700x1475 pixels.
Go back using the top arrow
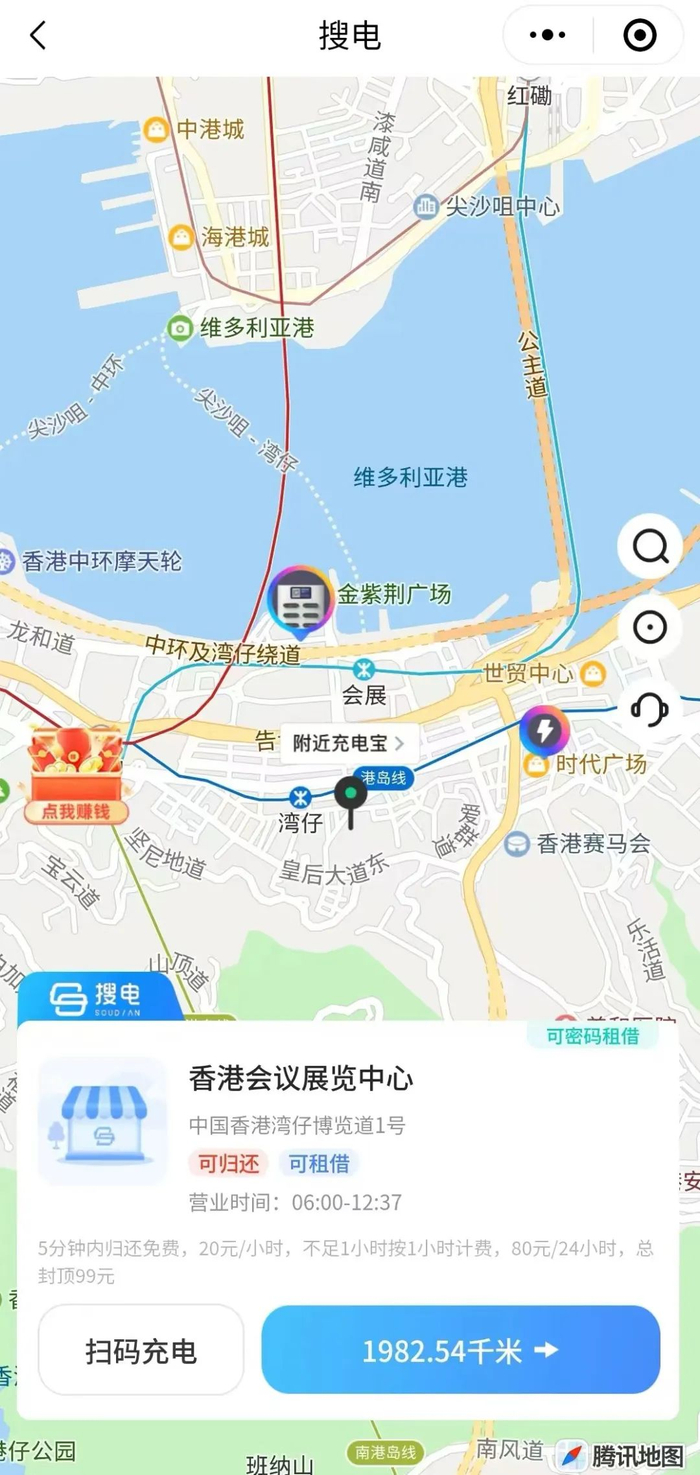pos(38,36)
